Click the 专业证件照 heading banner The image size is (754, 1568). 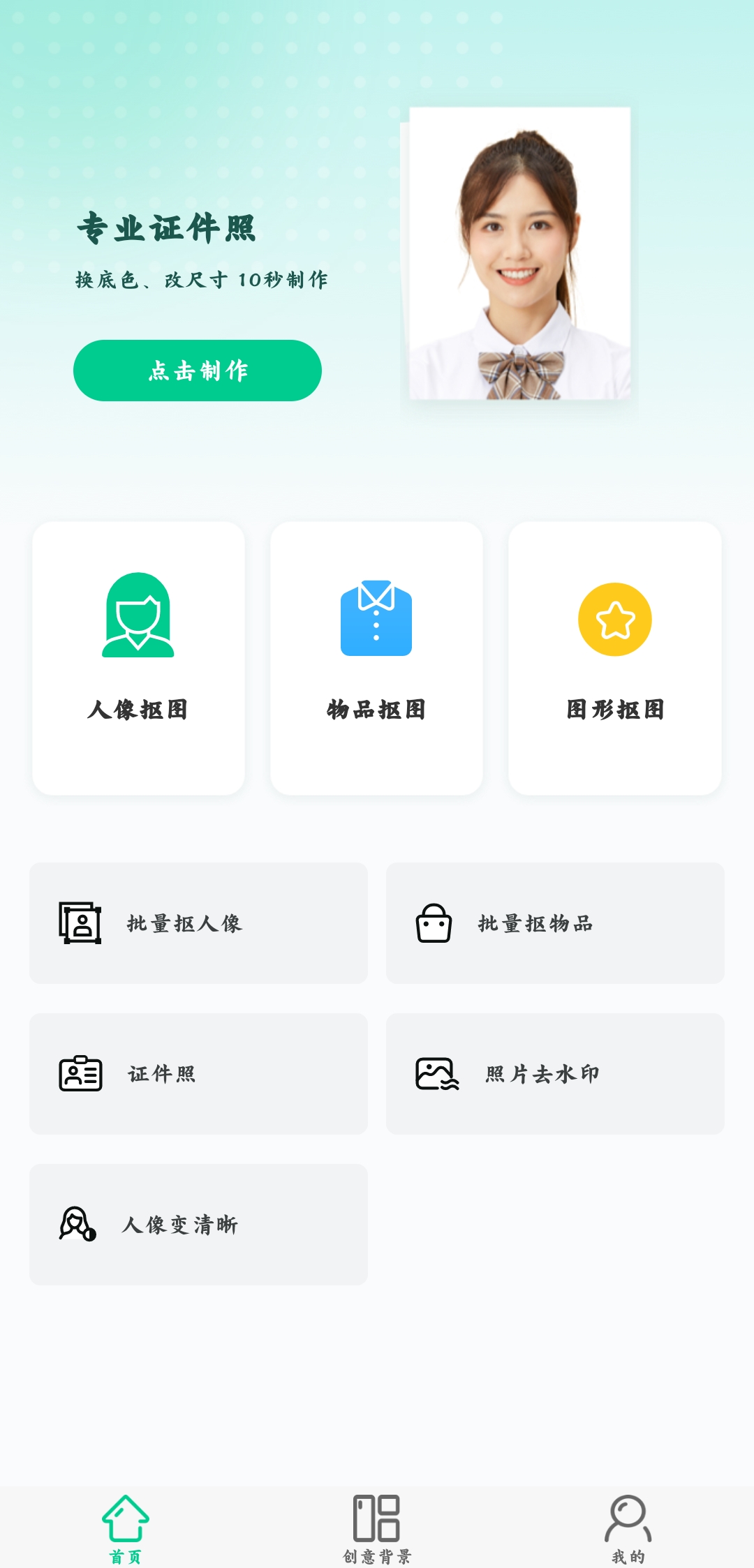point(168,228)
